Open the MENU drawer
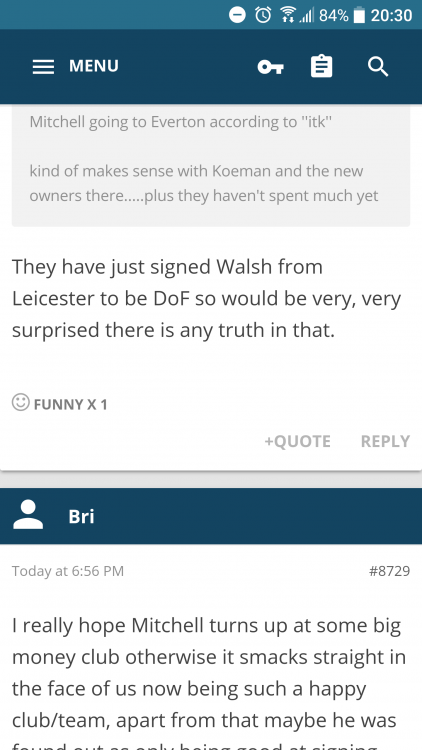Image resolution: width=422 pixels, height=750 pixels. [x=76, y=66]
